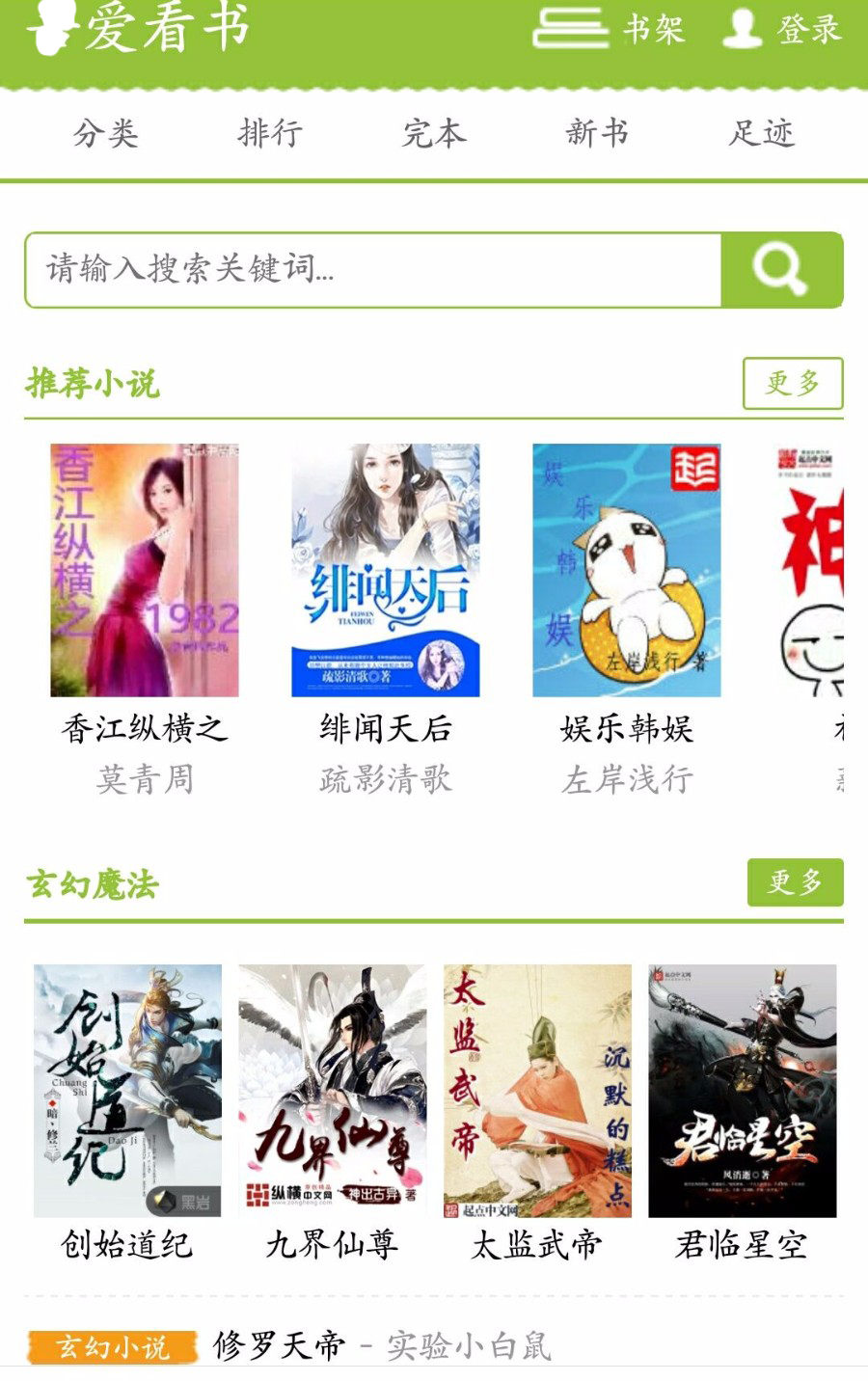Open the 足迹 history tab
868x1381 pixels.
(761, 133)
